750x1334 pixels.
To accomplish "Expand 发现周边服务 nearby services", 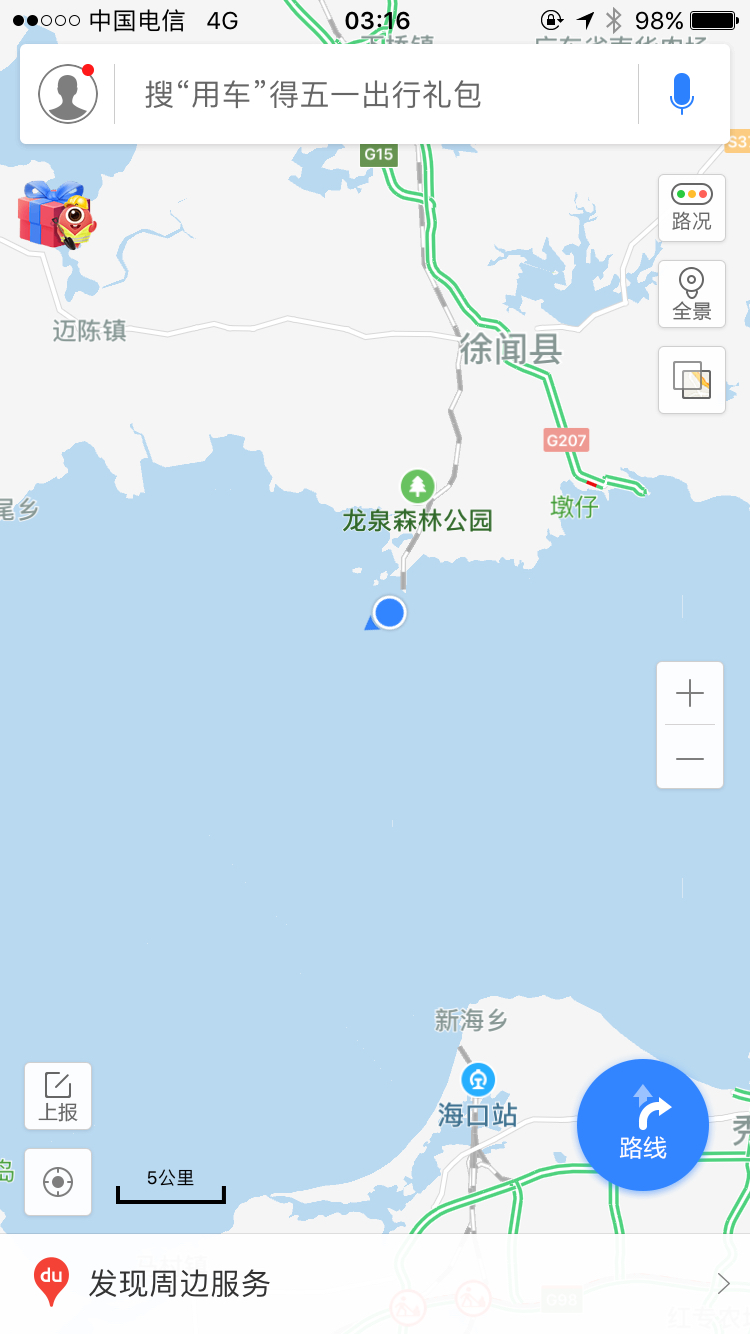I will pyautogui.click(x=375, y=1283).
